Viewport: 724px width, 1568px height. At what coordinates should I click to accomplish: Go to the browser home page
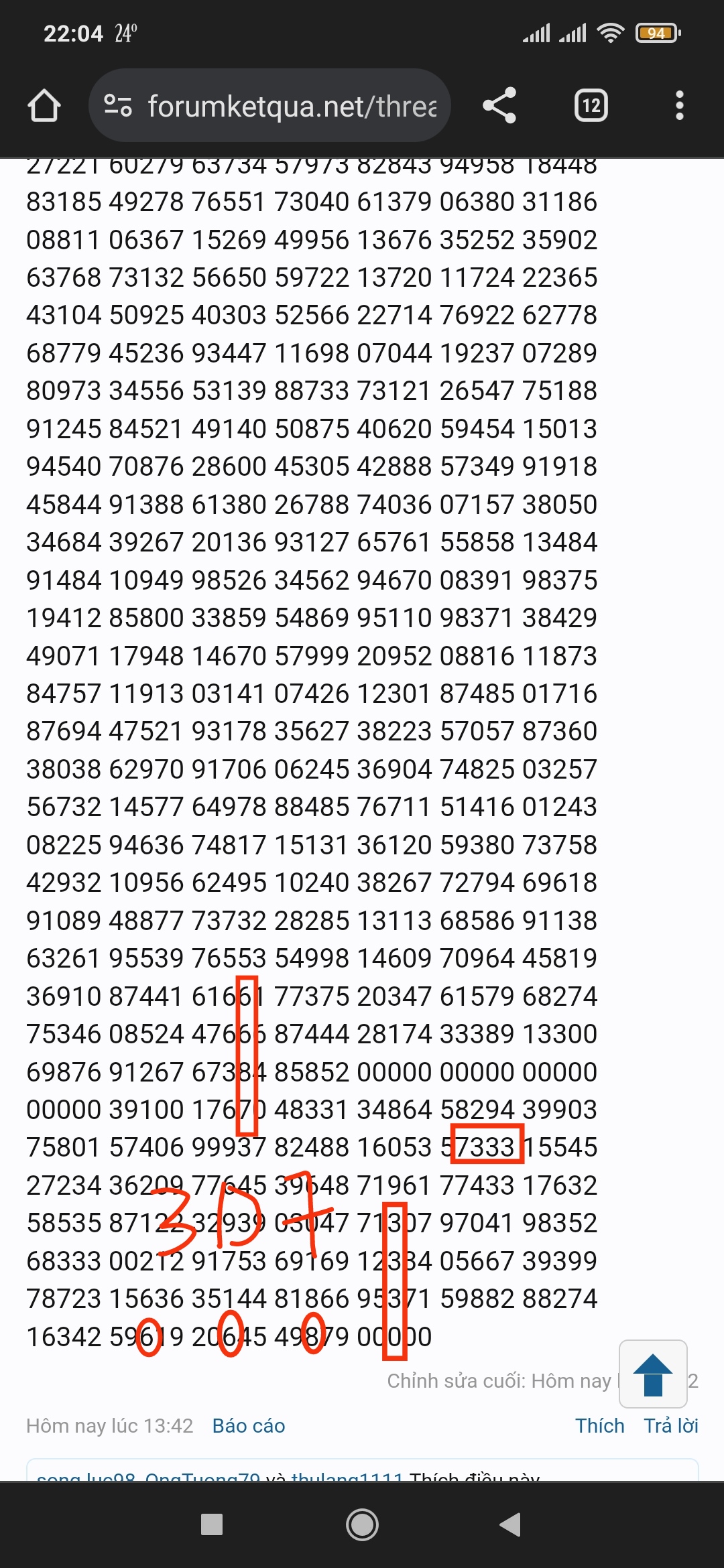[44, 106]
